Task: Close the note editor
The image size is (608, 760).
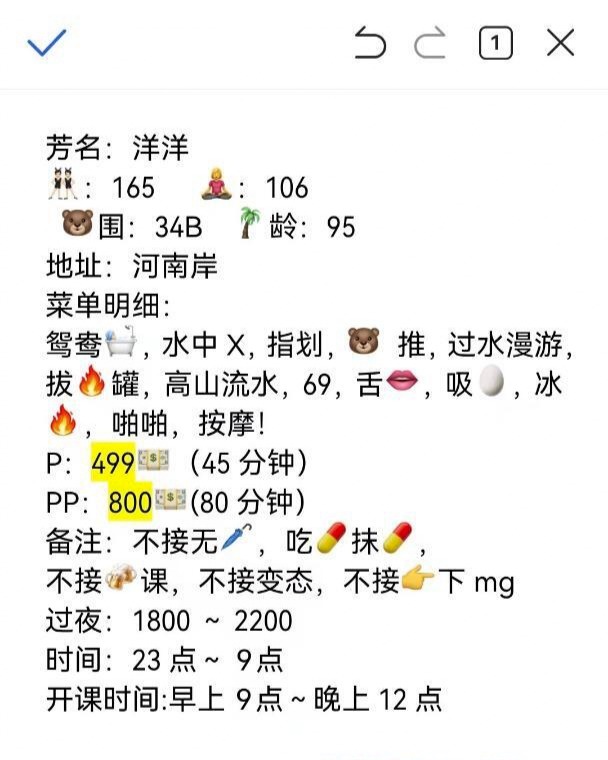Action: coord(560,43)
